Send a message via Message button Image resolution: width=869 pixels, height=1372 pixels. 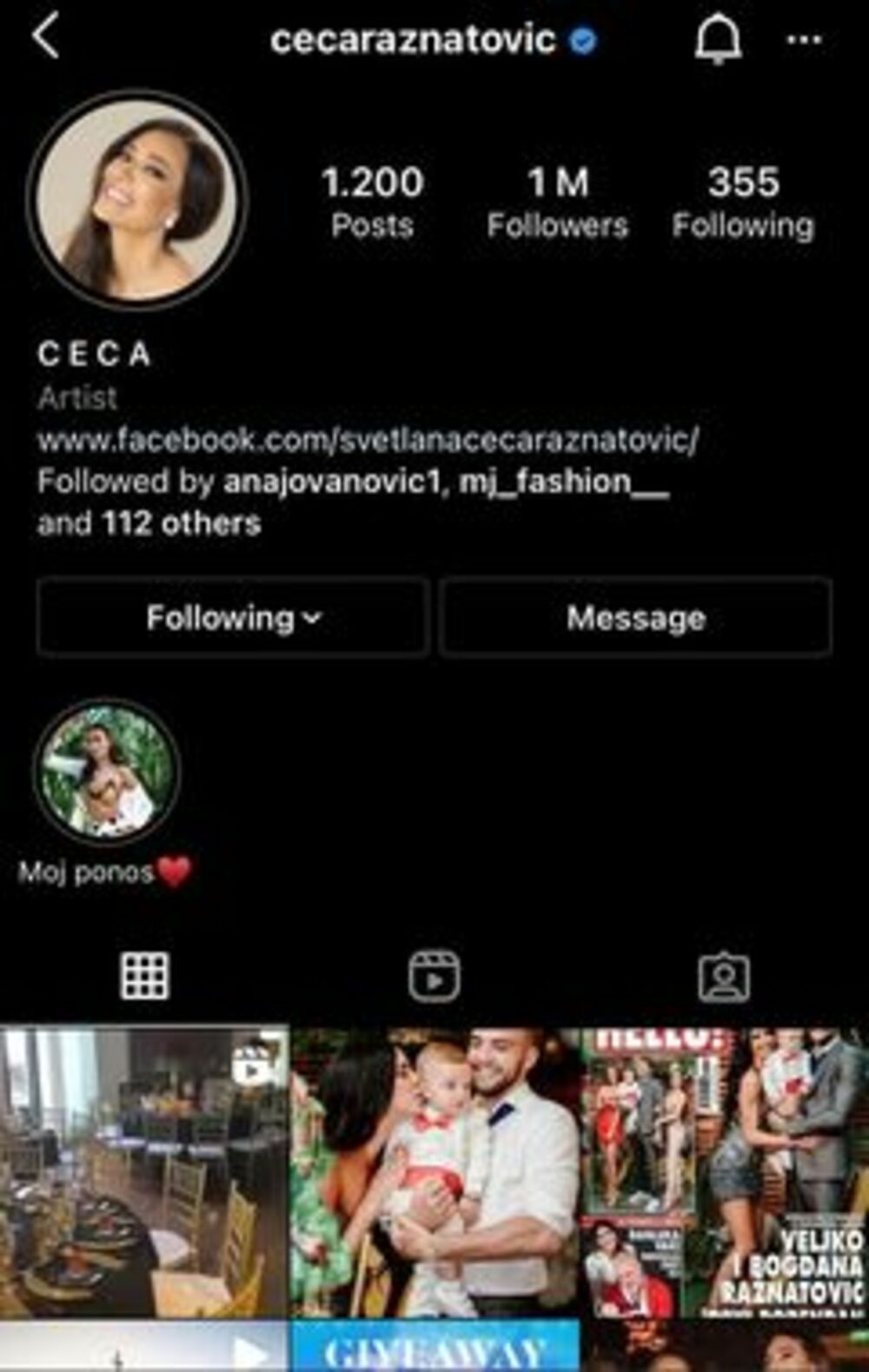[x=635, y=618]
